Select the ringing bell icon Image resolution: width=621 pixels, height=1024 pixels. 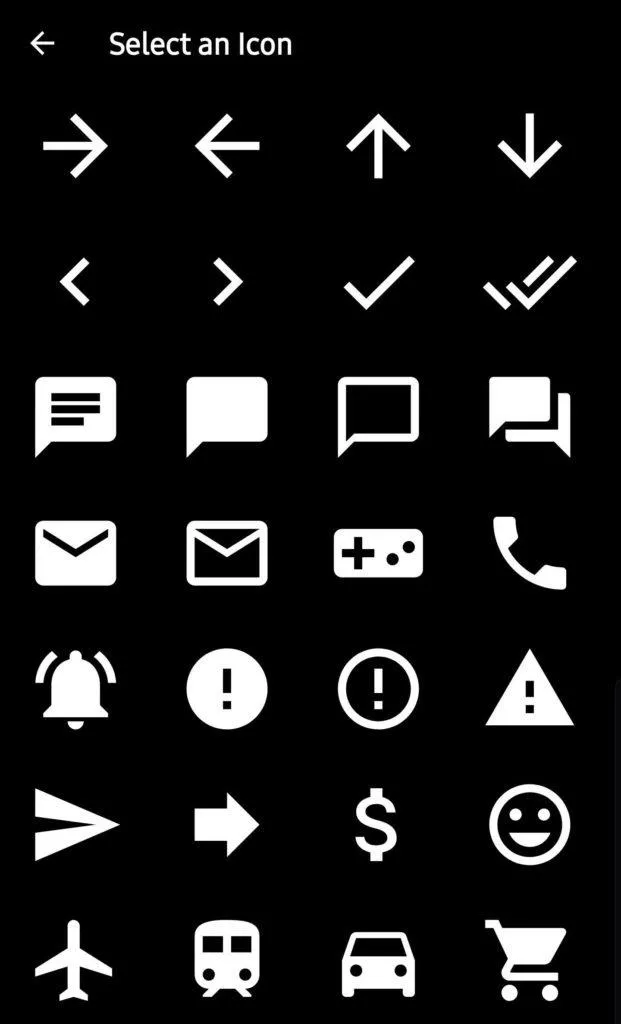pos(75,690)
